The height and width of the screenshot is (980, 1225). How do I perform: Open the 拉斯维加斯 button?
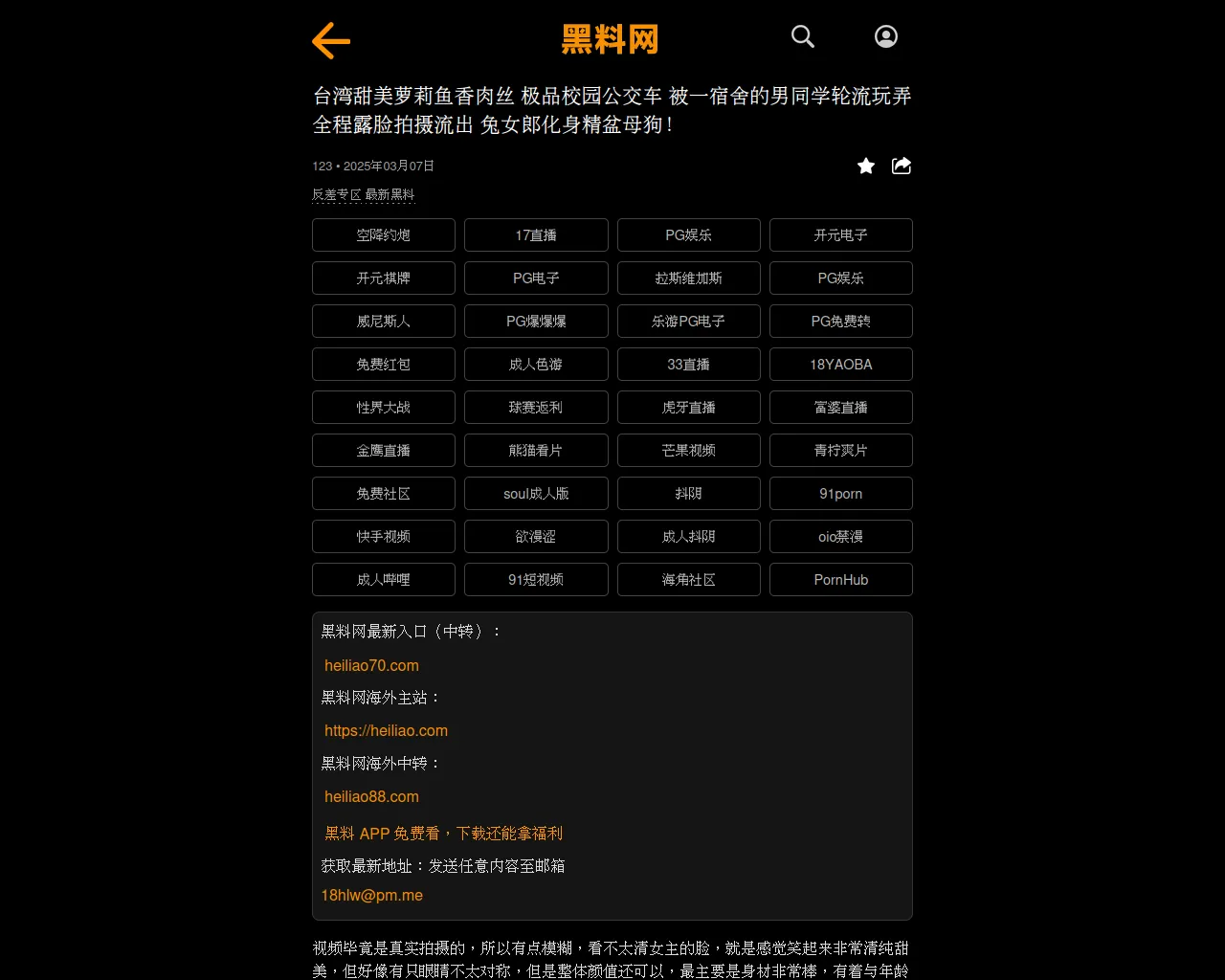(x=688, y=278)
